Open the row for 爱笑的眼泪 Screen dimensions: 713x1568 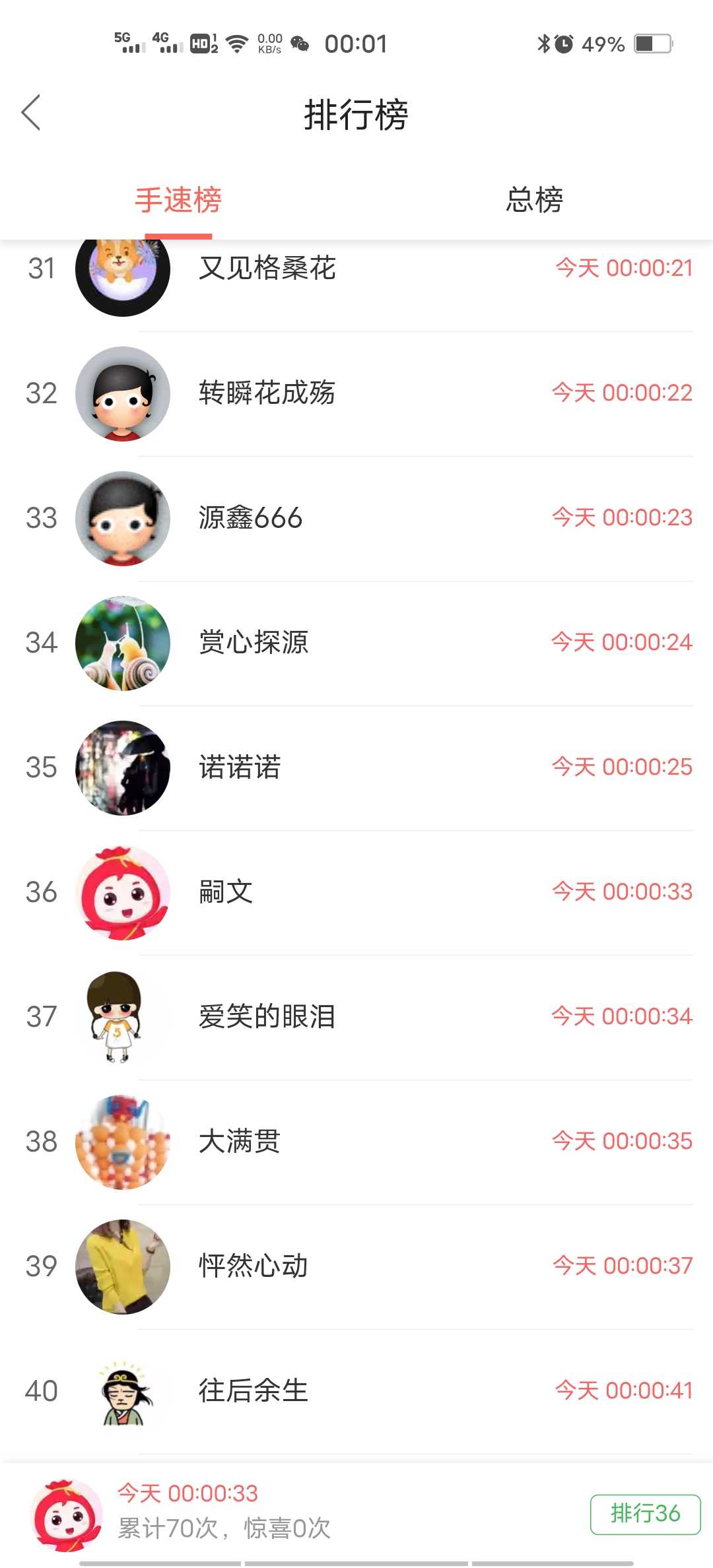(x=356, y=1017)
